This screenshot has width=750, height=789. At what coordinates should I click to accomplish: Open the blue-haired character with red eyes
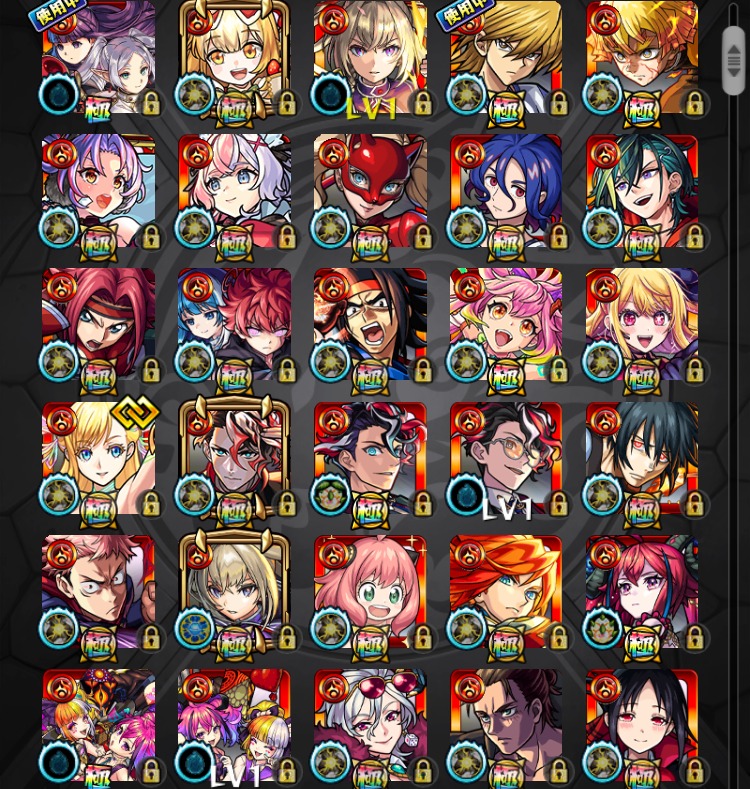click(x=506, y=190)
